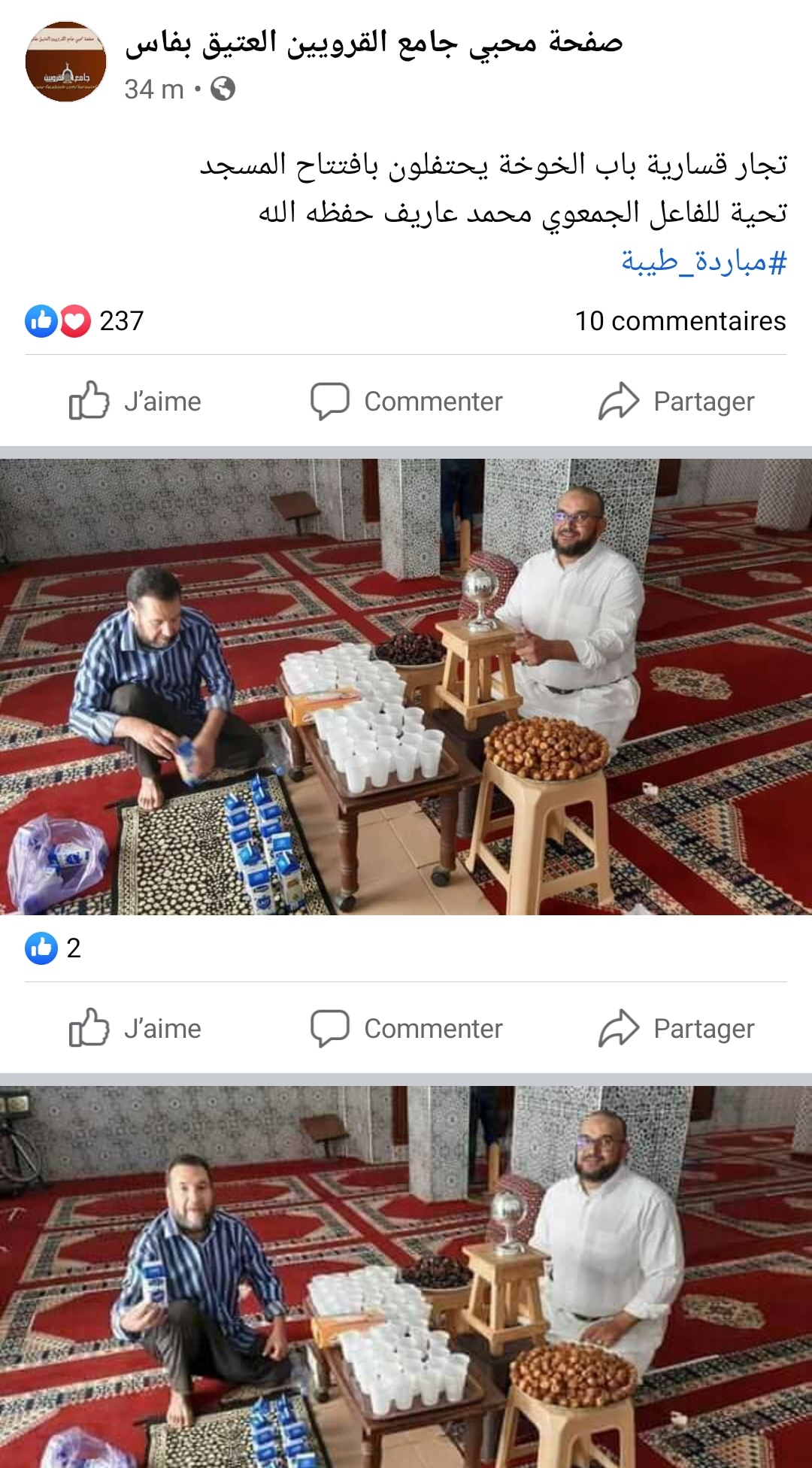The width and height of the screenshot is (812, 1468).
Task: Tap Commenter under the first photo
Action: coord(407,1028)
